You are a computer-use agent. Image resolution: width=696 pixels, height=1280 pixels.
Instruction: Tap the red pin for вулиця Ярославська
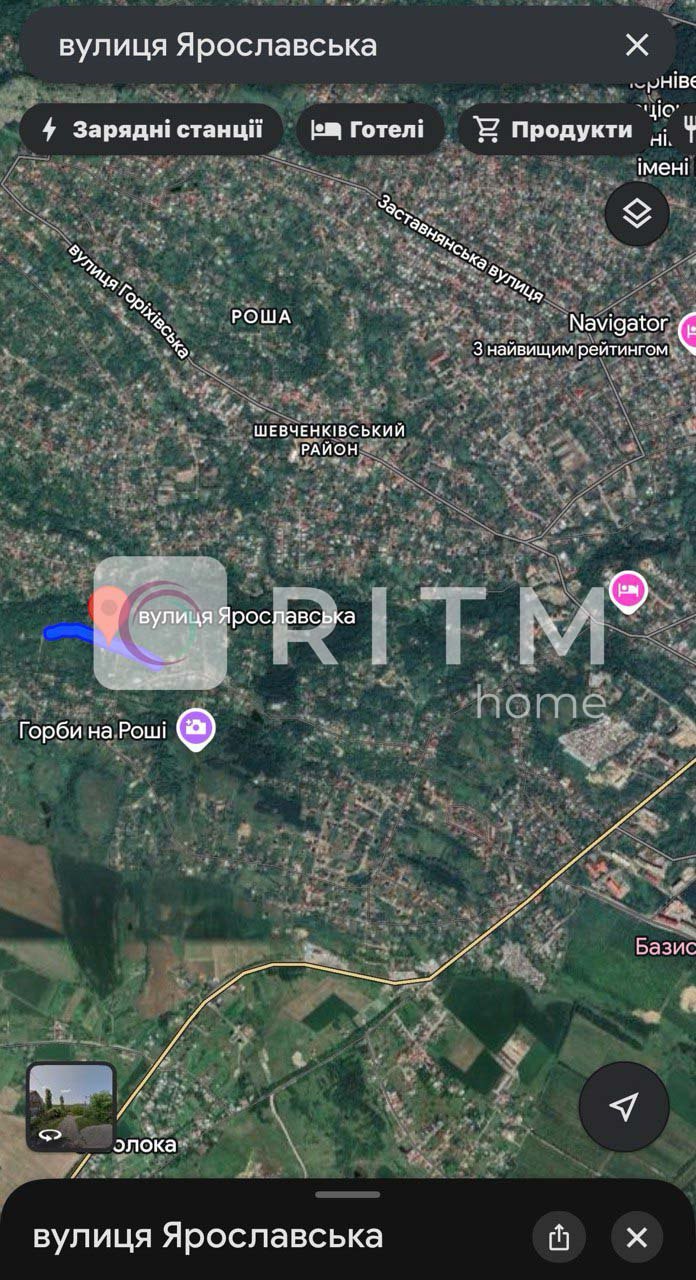106,611
